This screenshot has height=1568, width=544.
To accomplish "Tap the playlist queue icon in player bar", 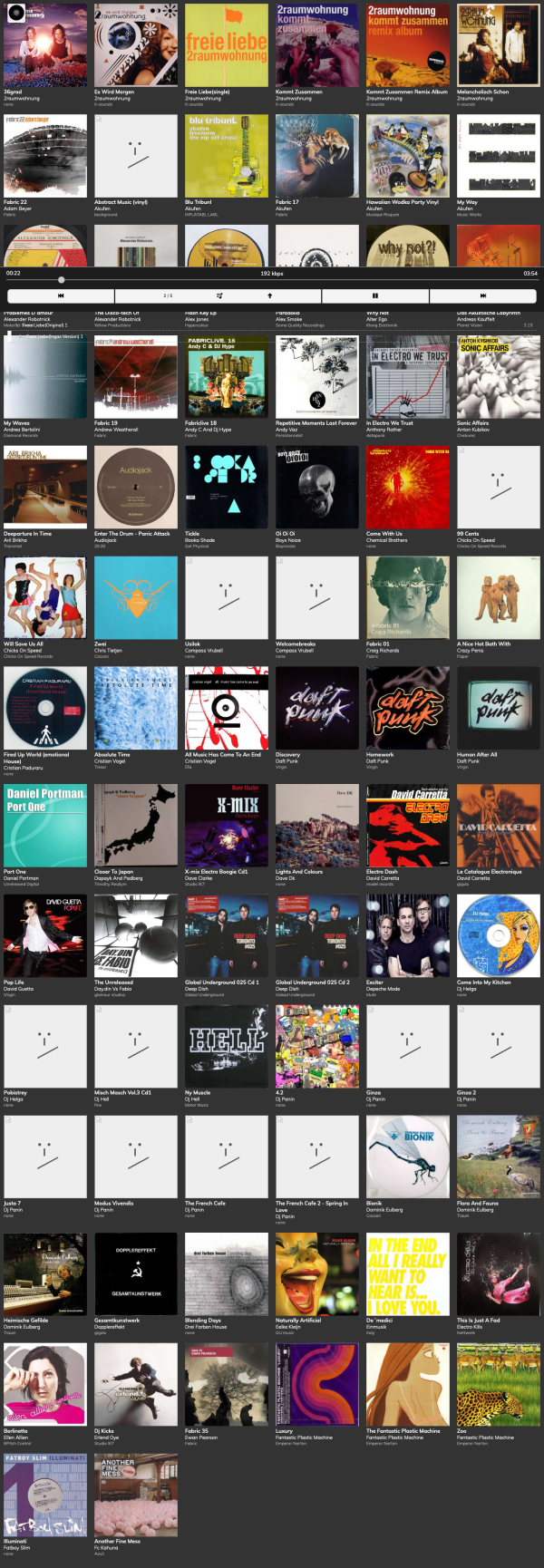I will click(x=219, y=295).
